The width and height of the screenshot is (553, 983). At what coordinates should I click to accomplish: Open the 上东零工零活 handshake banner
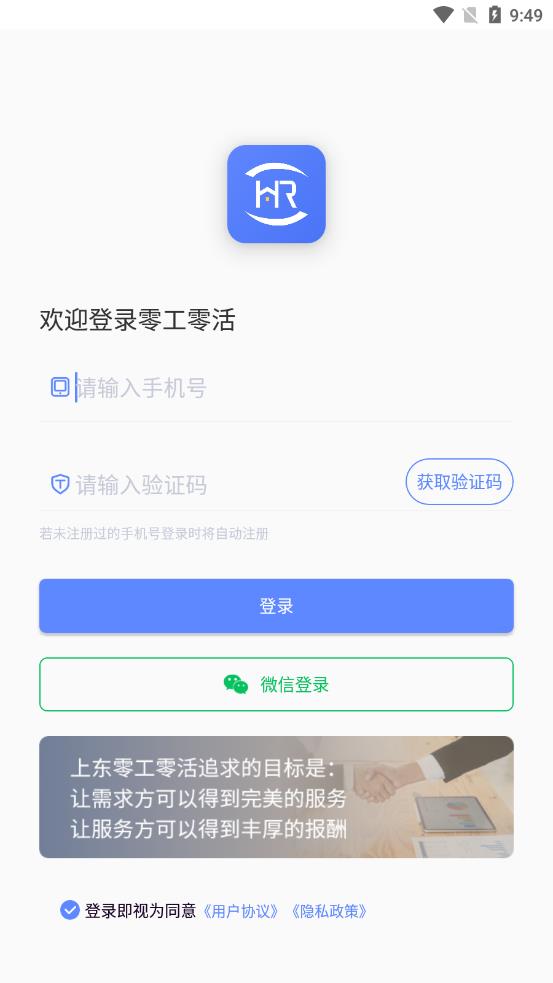(x=276, y=797)
